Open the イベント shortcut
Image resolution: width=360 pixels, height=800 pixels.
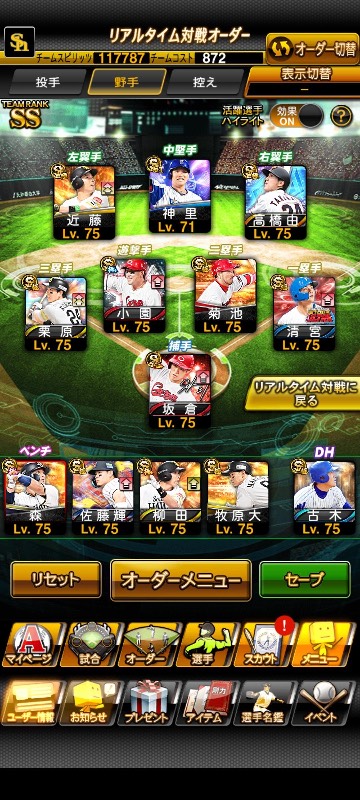pyautogui.click(x=323, y=703)
